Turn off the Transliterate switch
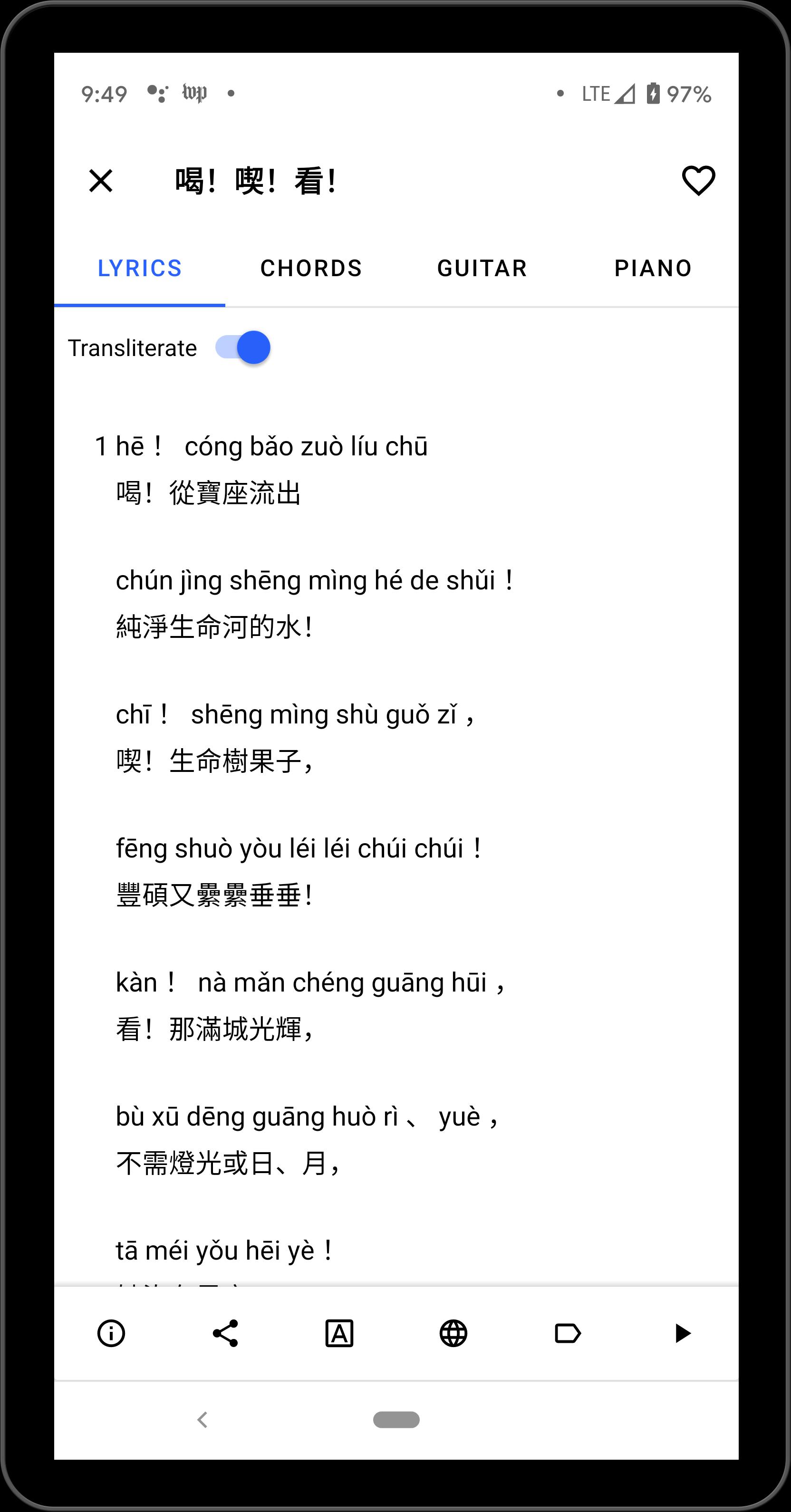The image size is (791, 1512). tap(242, 347)
